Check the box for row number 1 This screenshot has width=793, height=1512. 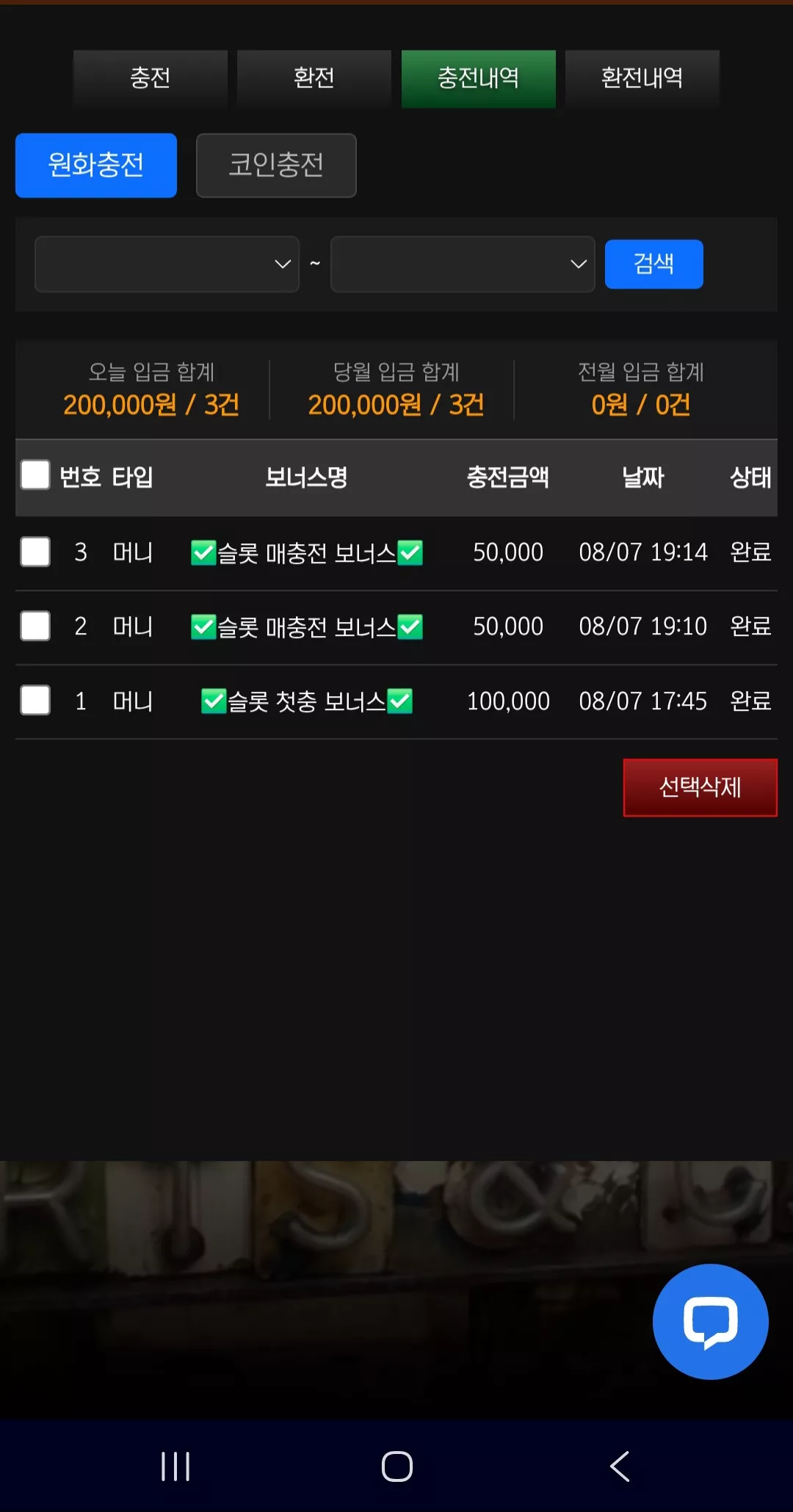(35, 701)
